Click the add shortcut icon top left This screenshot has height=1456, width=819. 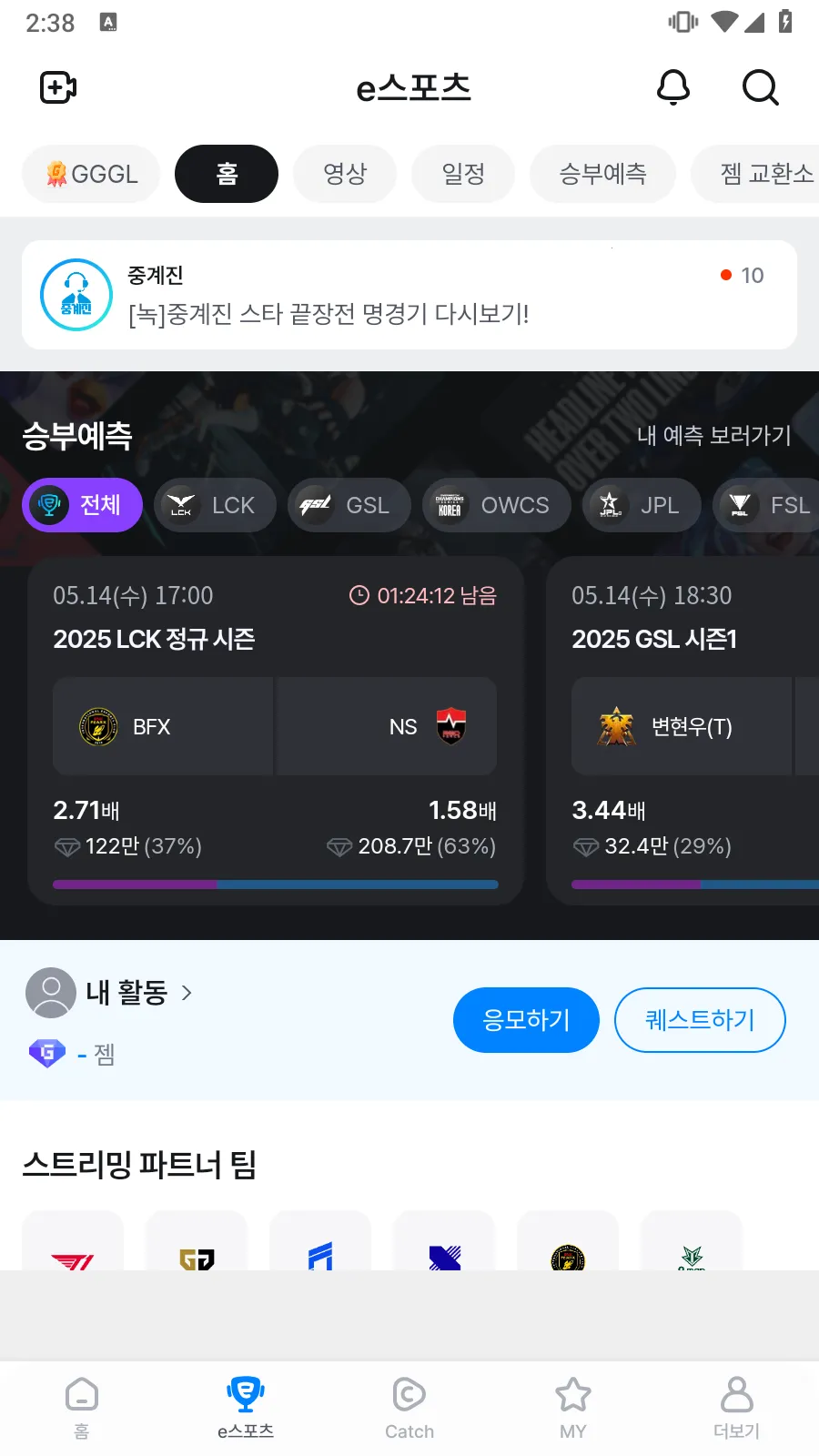[57, 88]
